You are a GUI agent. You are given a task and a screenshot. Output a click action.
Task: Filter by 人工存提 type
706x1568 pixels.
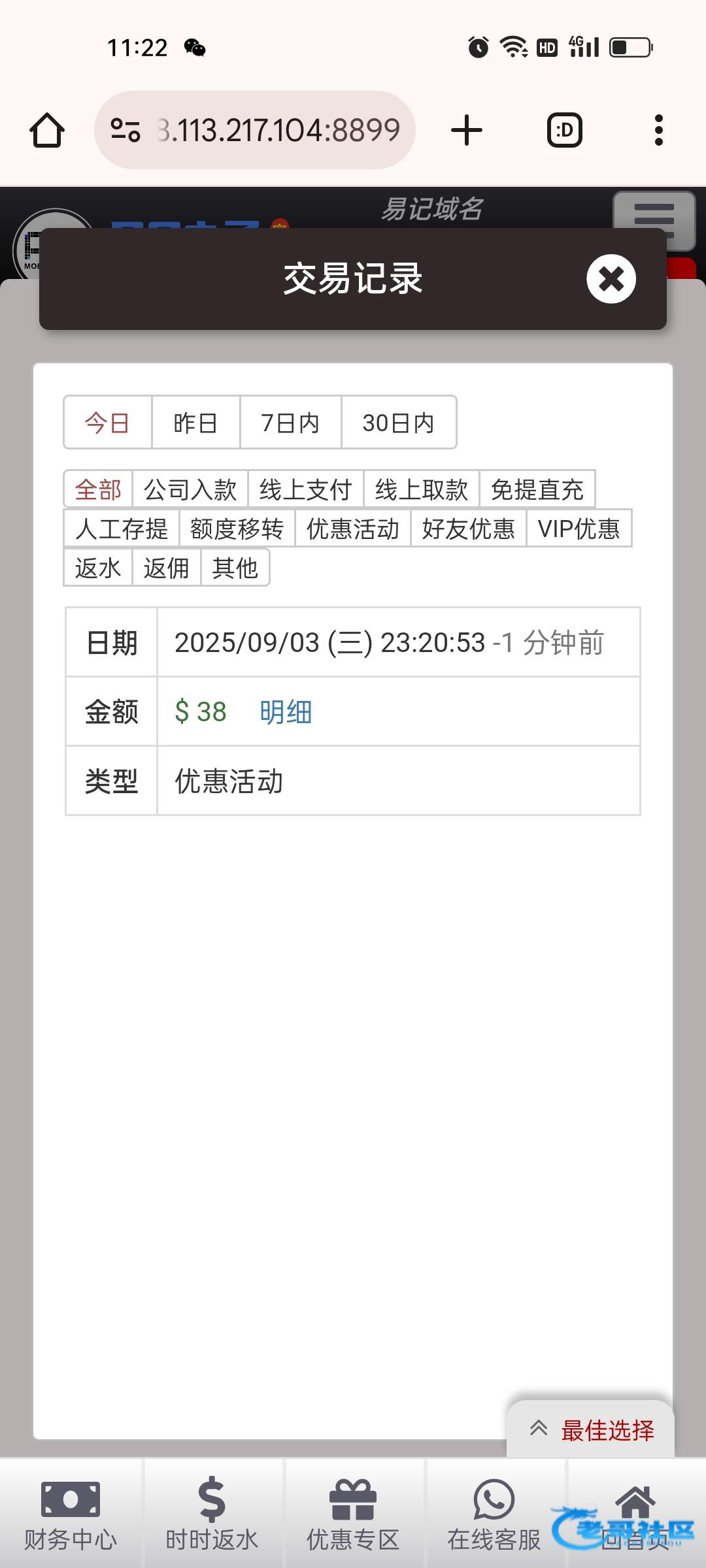(122, 529)
